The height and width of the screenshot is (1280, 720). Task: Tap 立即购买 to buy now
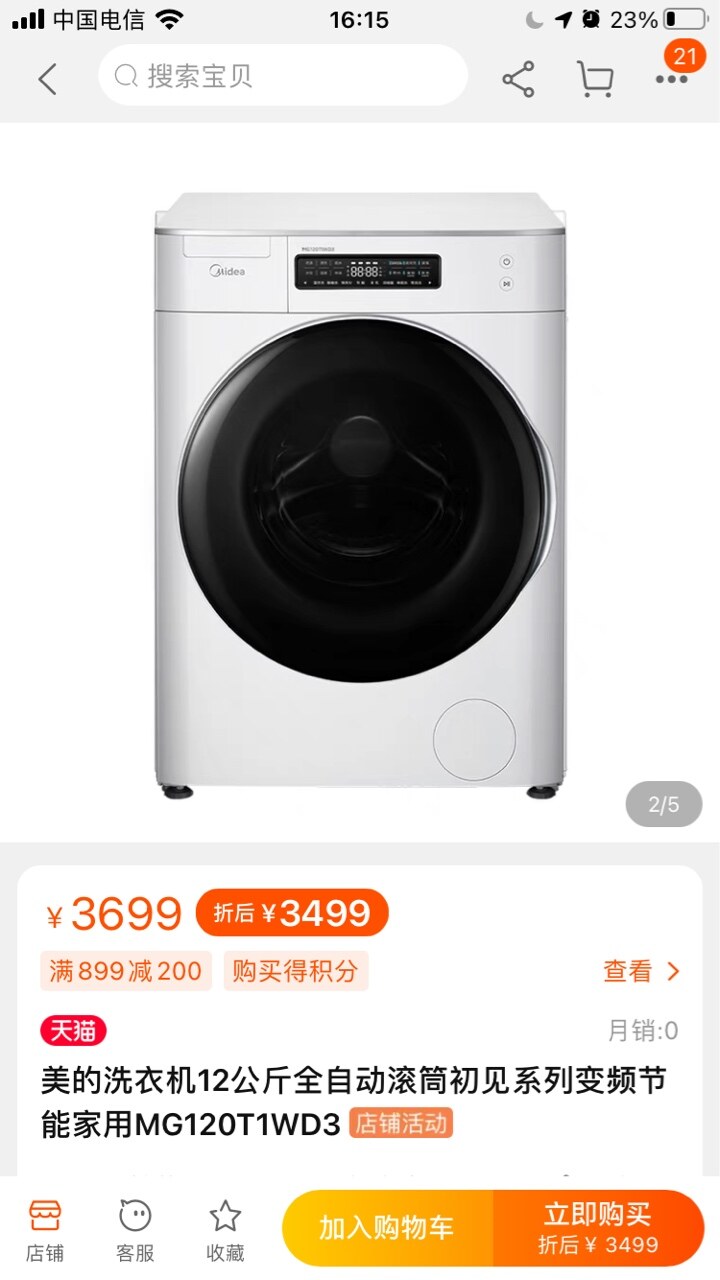[598, 1228]
